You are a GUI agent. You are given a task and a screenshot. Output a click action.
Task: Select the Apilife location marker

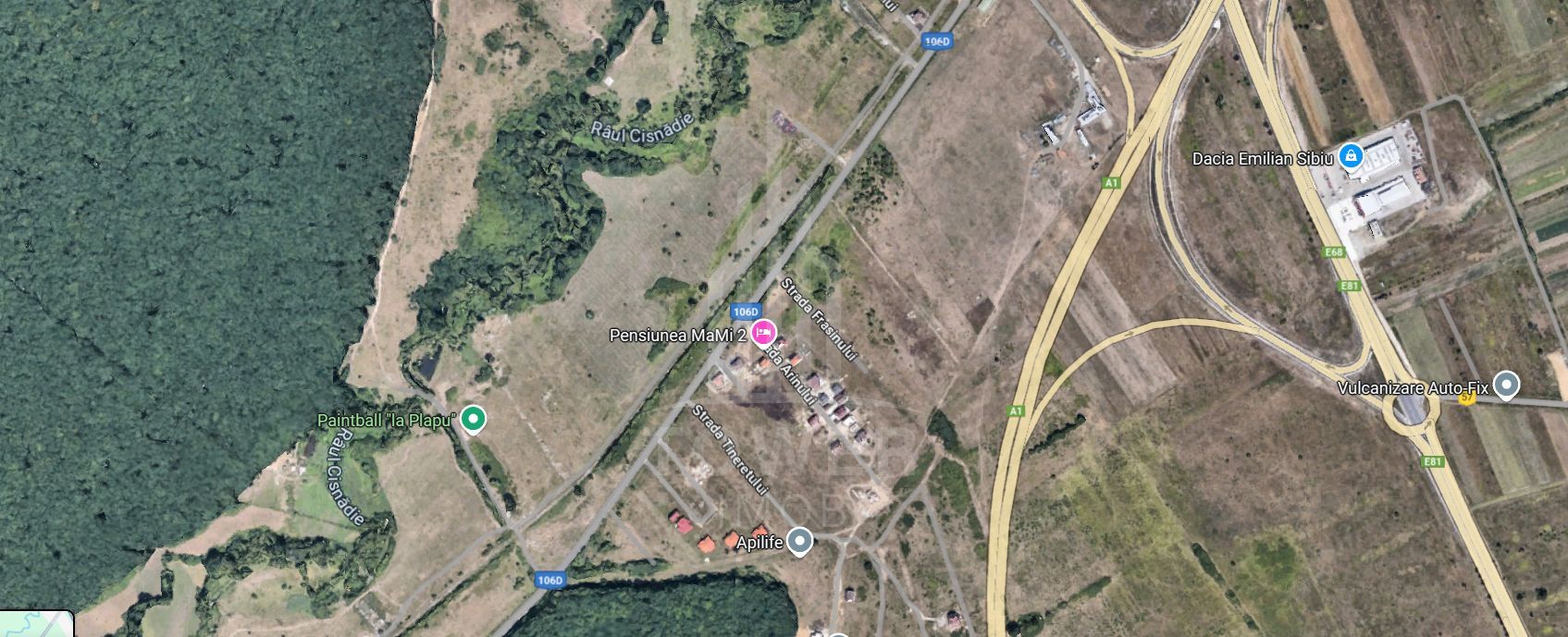pos(799,540)
